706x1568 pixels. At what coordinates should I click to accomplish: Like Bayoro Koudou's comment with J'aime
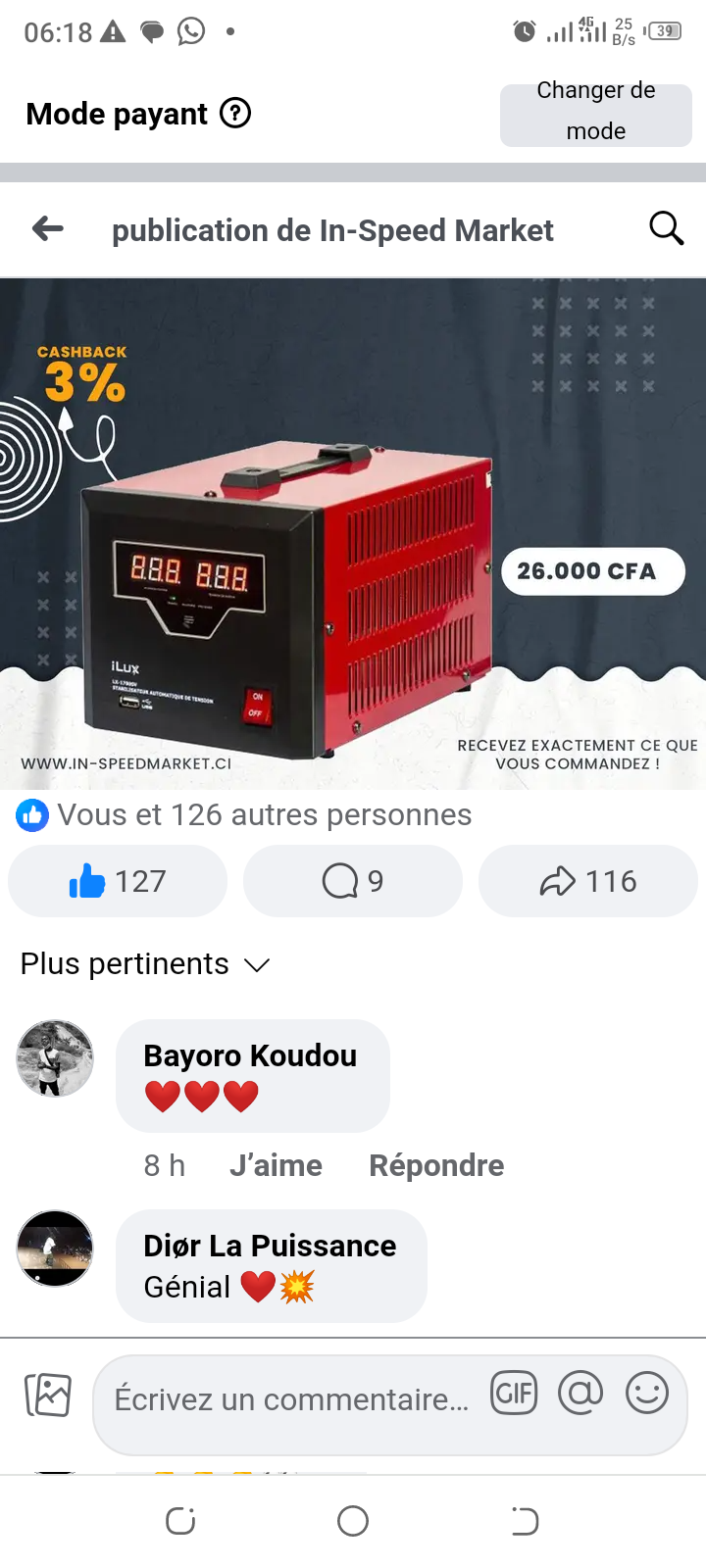coord(276,1165)
